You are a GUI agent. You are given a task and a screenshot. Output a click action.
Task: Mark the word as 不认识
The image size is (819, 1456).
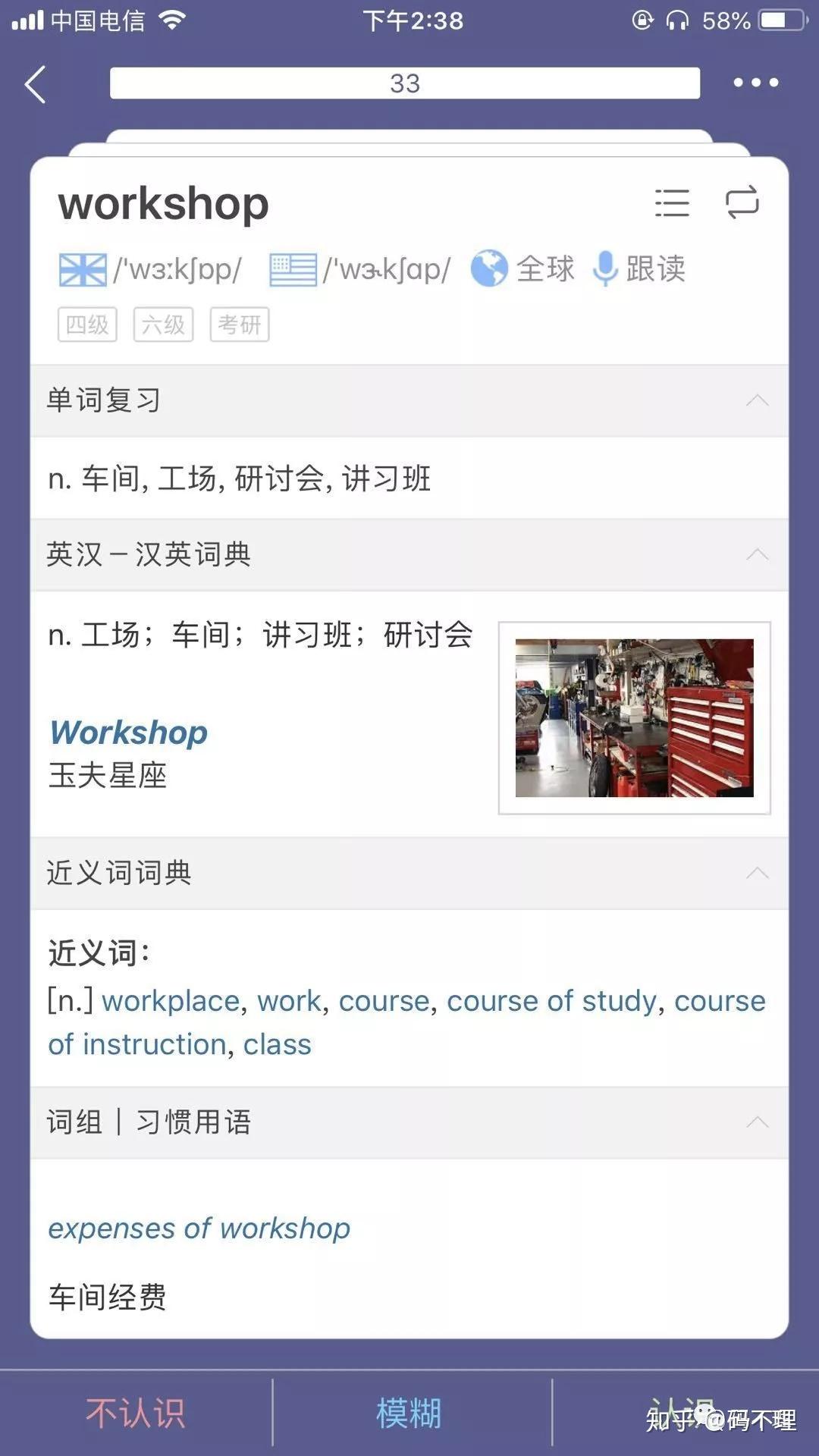[136, 1414]
